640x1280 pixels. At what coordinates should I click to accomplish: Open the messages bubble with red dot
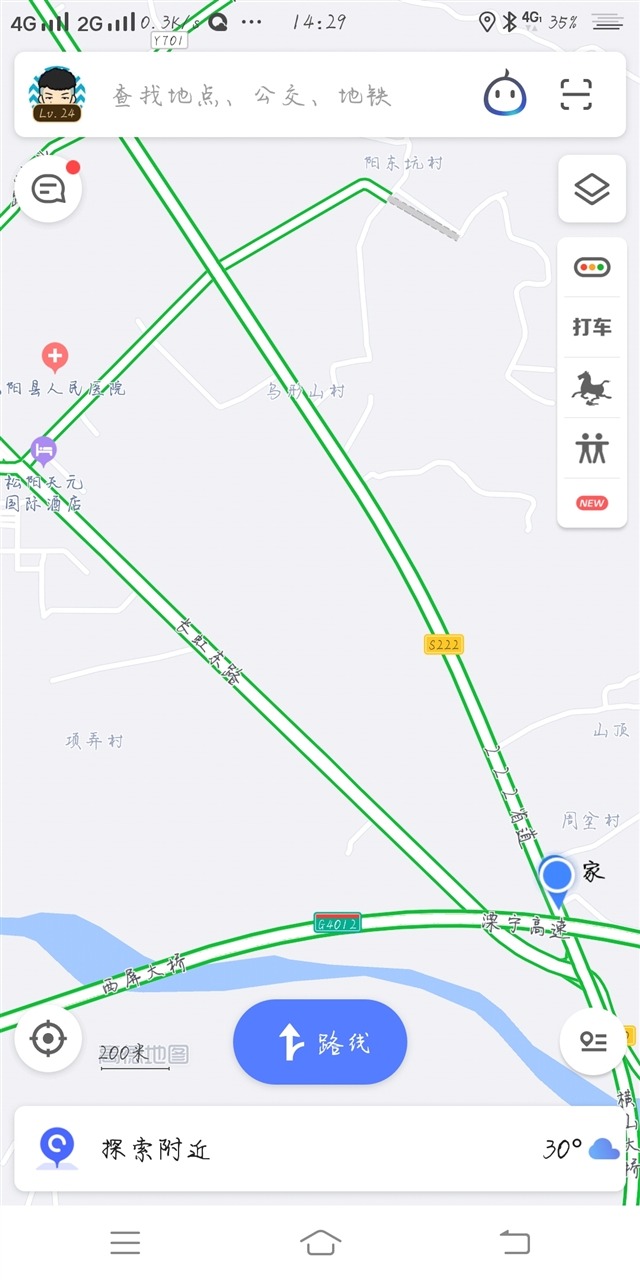[x=48, y=189]
